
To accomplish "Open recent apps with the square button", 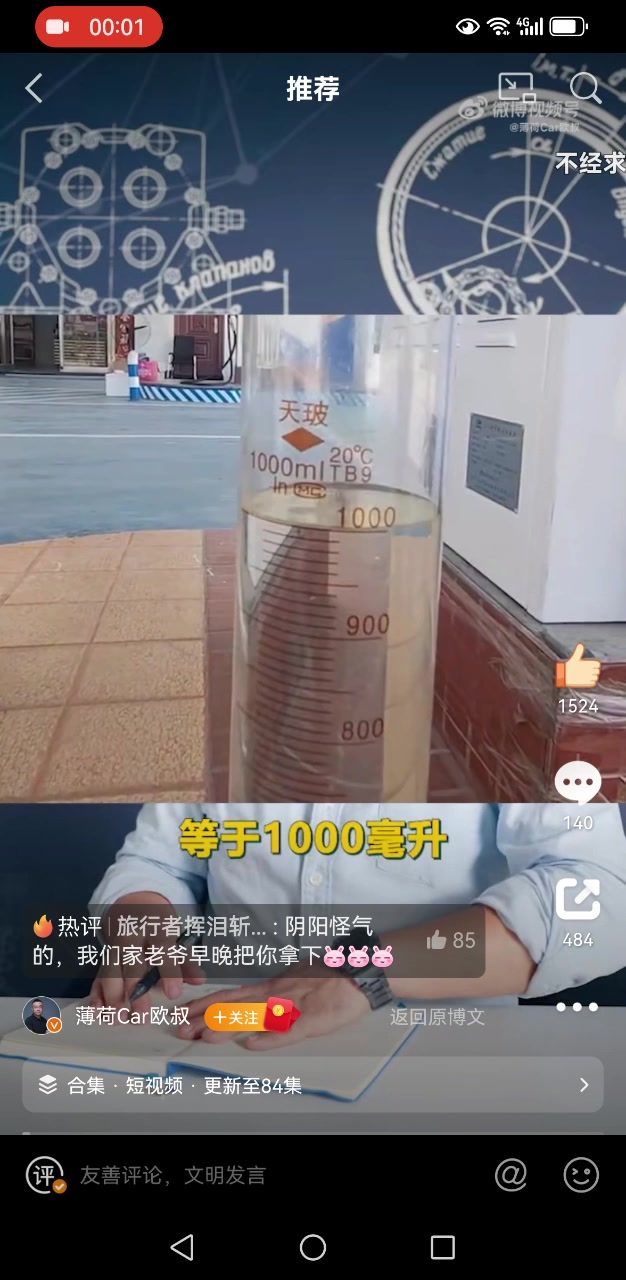I will 442,1247.
